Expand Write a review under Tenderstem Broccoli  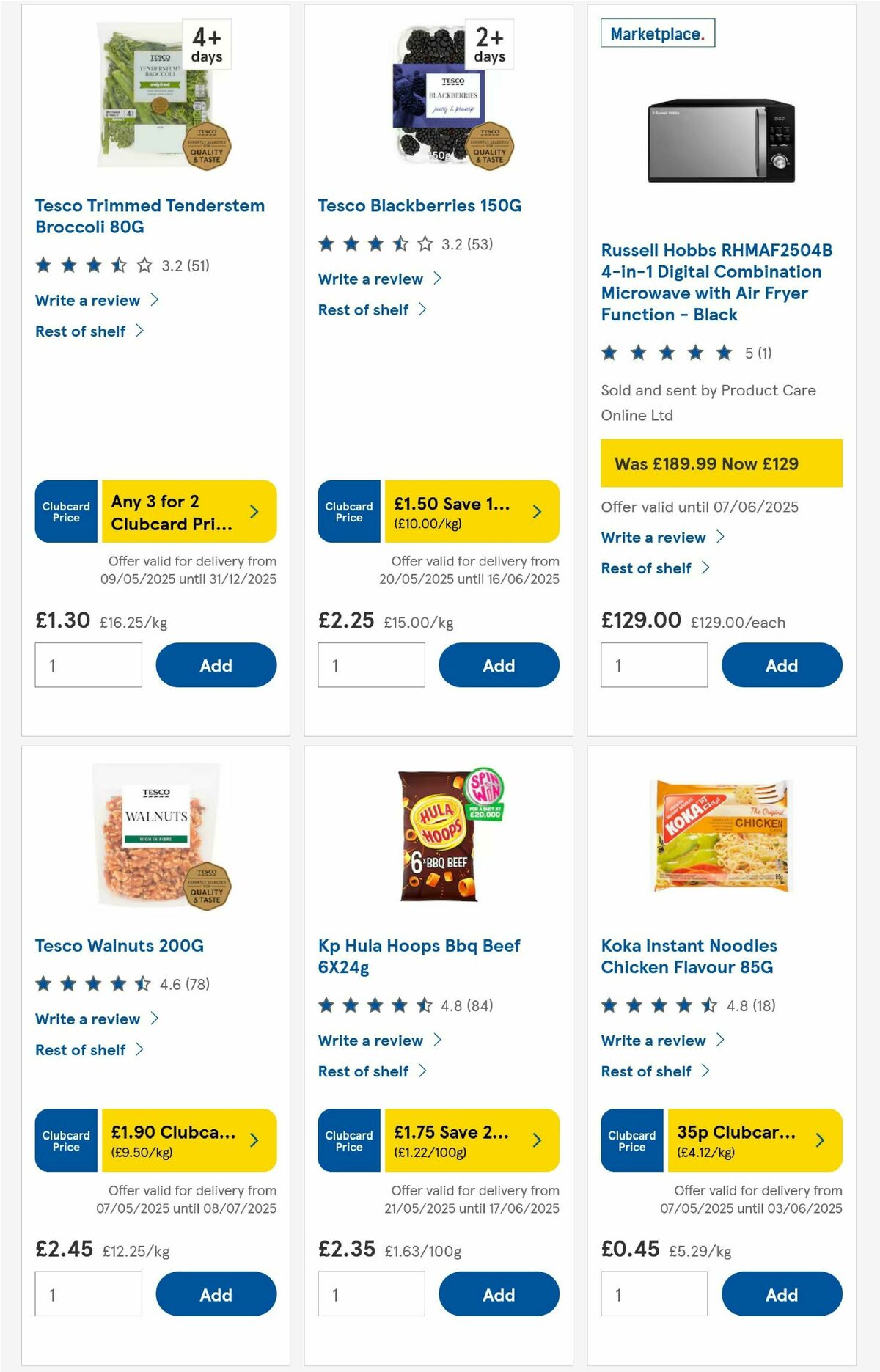point(87,300)
